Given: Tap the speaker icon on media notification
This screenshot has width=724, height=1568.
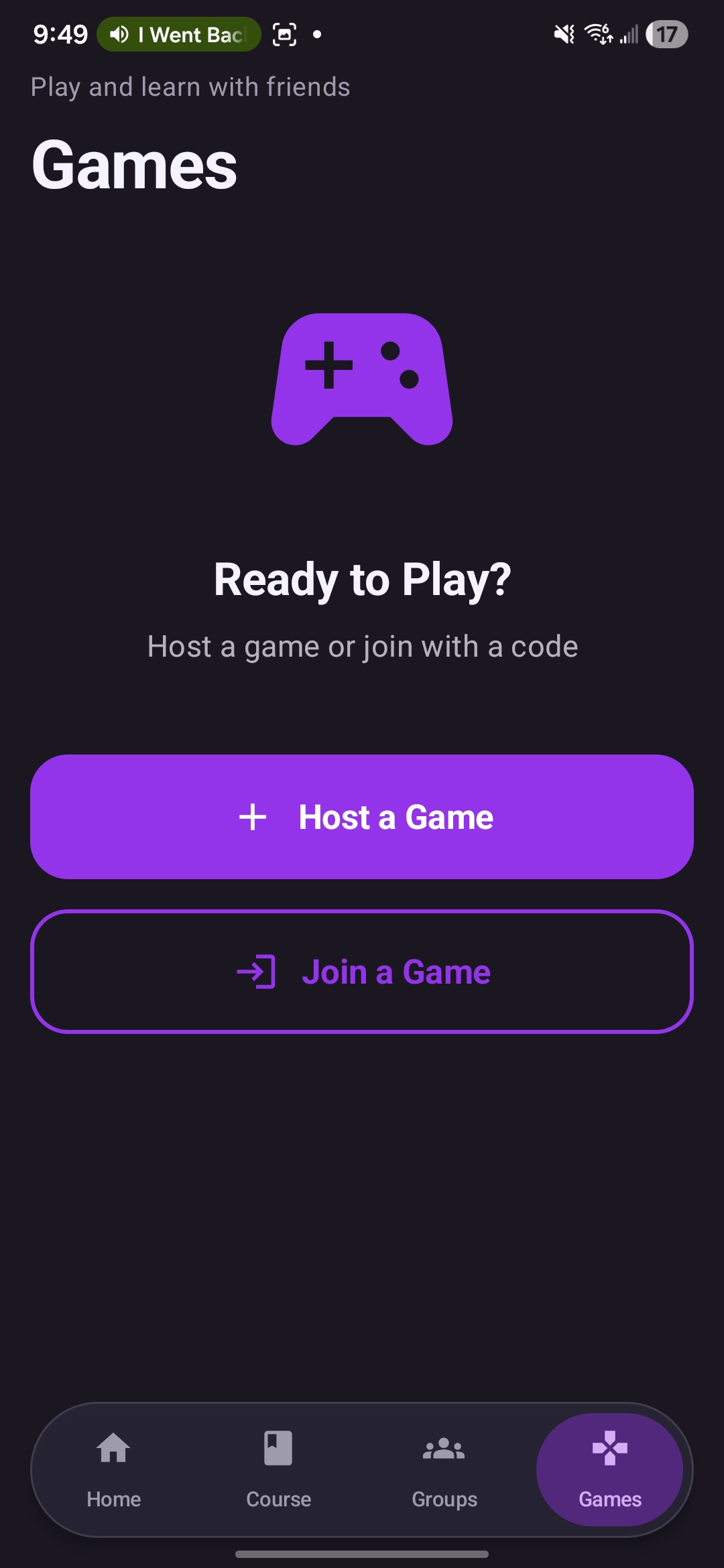Looking at the screenshot, I should pos(119,35).
